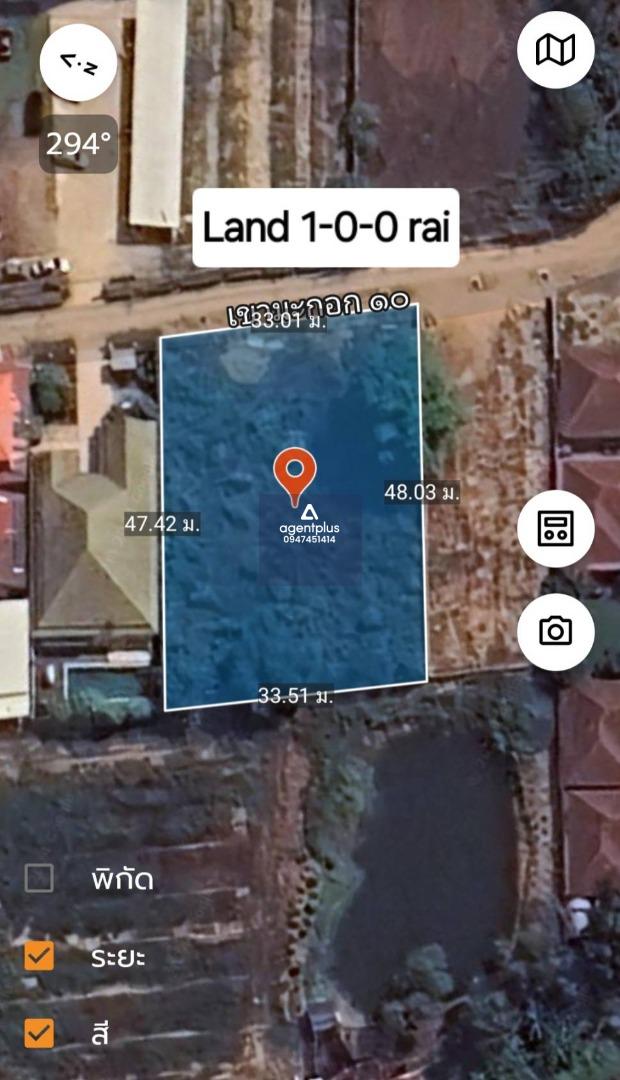
Task: Uncheck the ระยะ checkbox
Action: 39,956
